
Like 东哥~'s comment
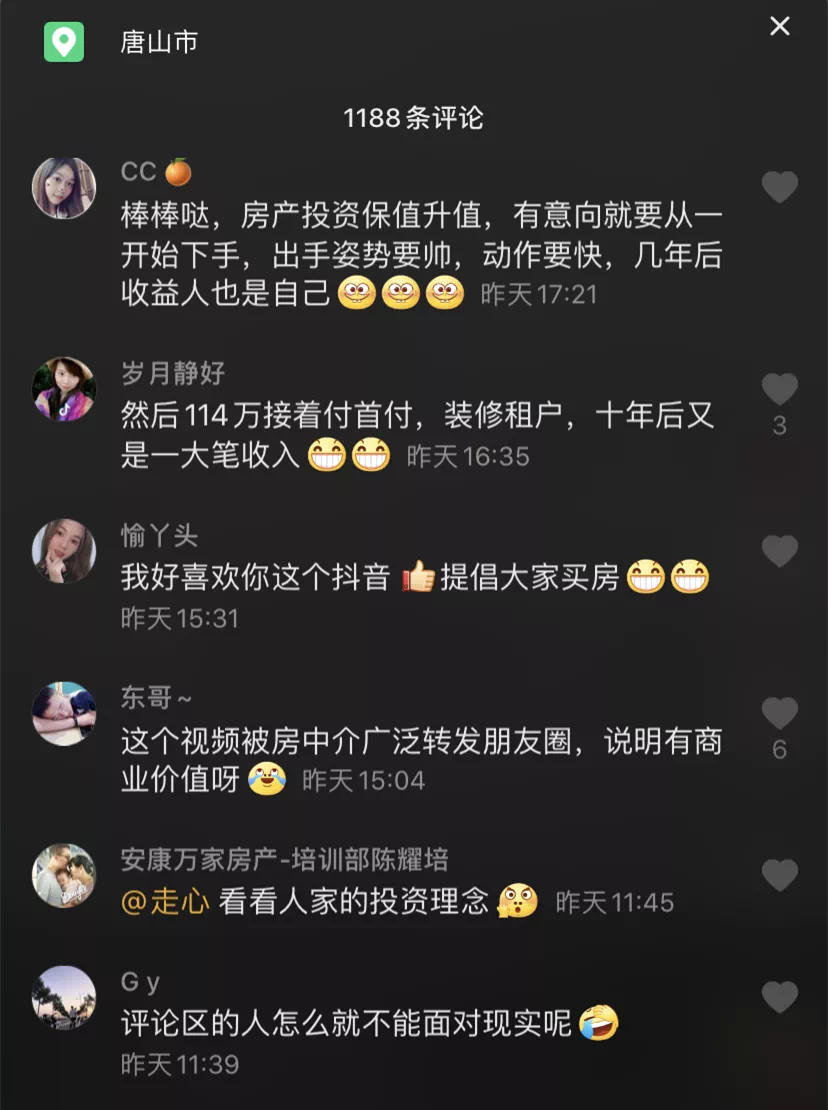(x=779, y=713)
